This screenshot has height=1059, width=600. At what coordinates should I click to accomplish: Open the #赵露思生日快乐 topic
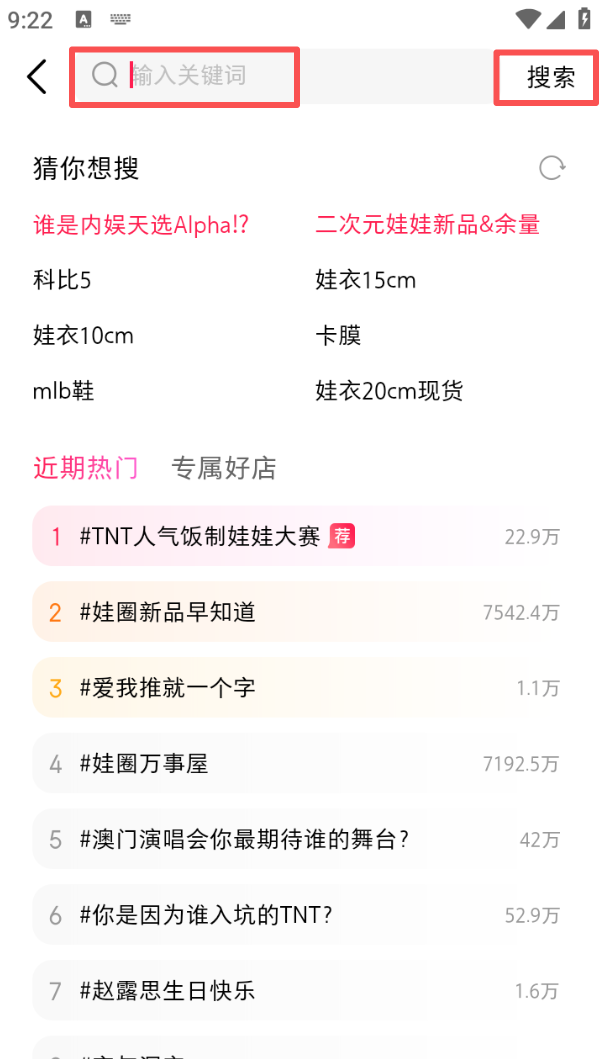(x=168, y=991)
